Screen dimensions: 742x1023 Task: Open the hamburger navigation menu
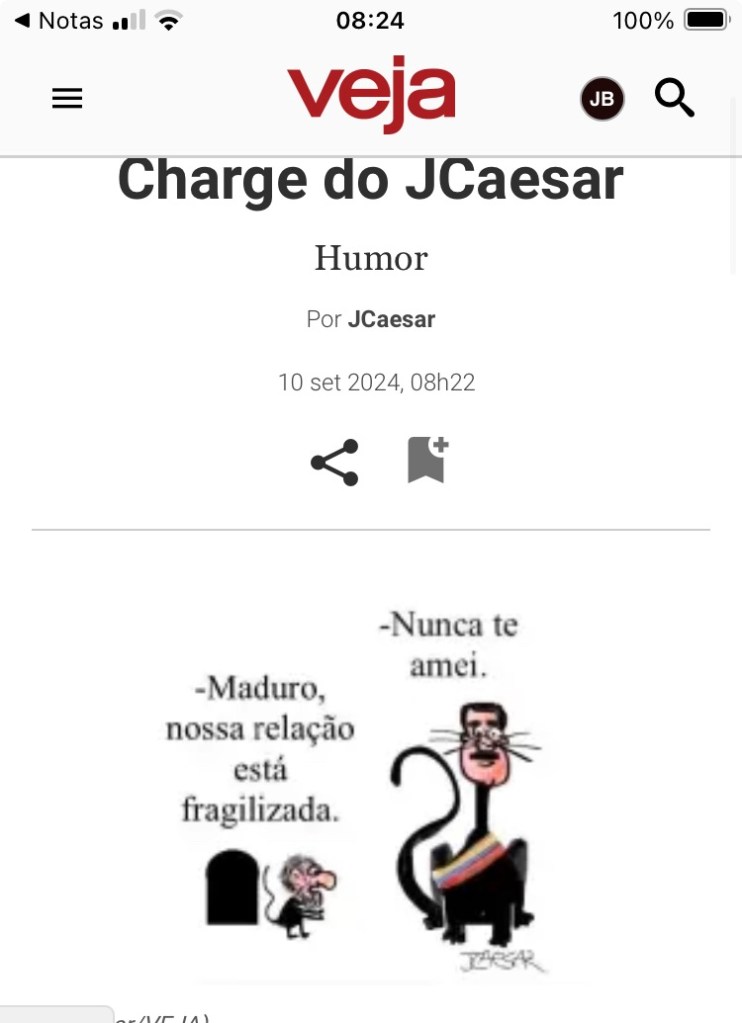(67, 98)
